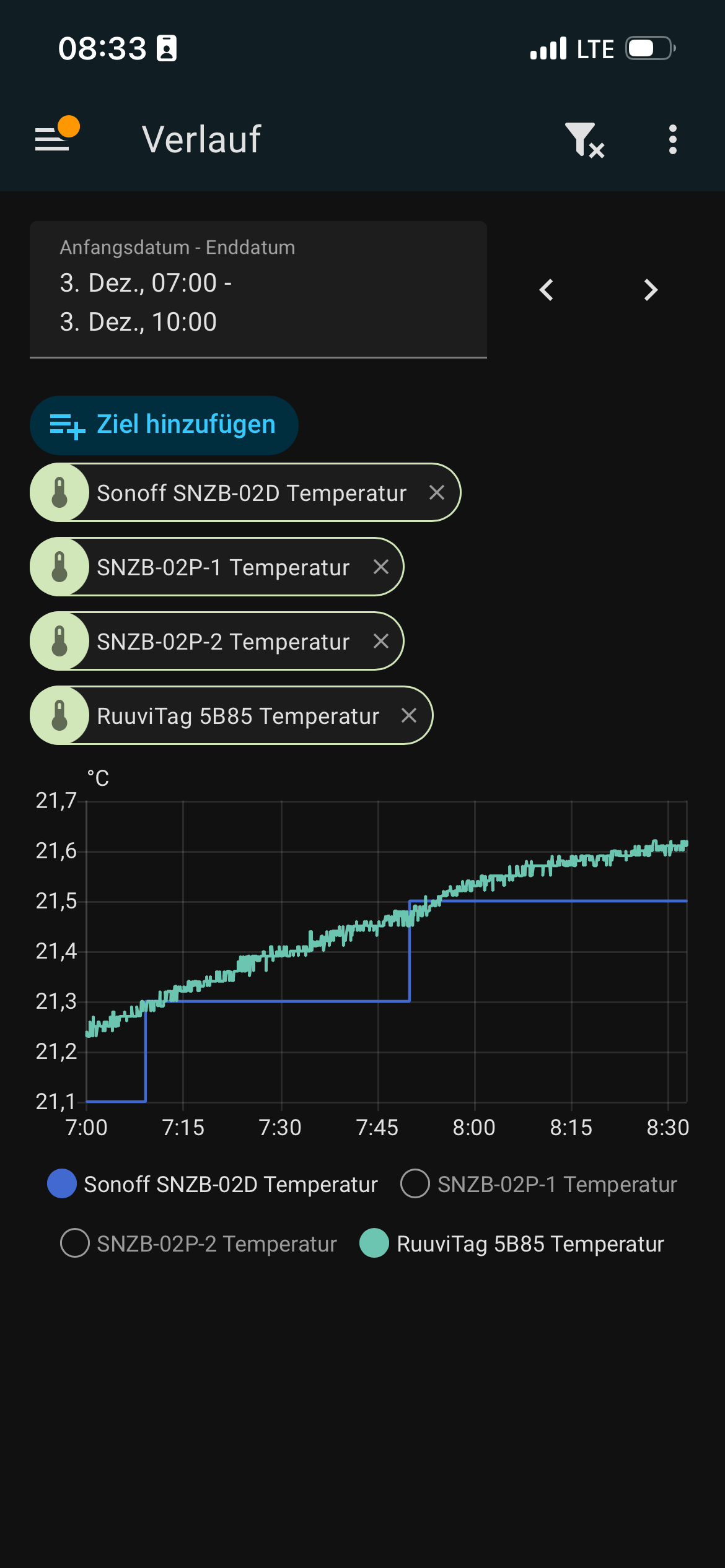Clear the history filter
This screenshot has height=1568, width=725.
click(584, 139)
